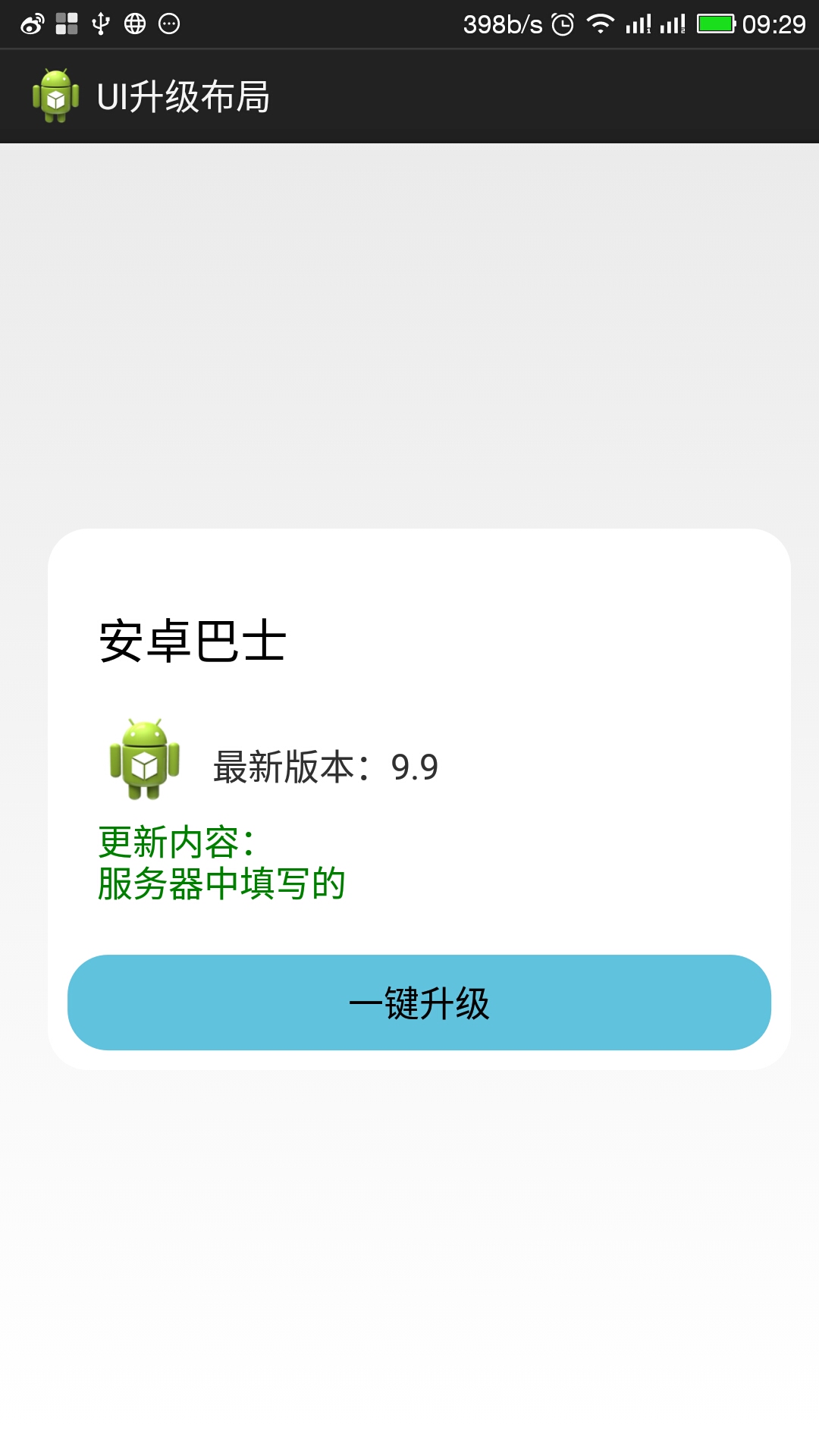This screenshot has width=819, height=1456.
Task: Click the Android robot app icon in title bar
Action: [57, 95]
